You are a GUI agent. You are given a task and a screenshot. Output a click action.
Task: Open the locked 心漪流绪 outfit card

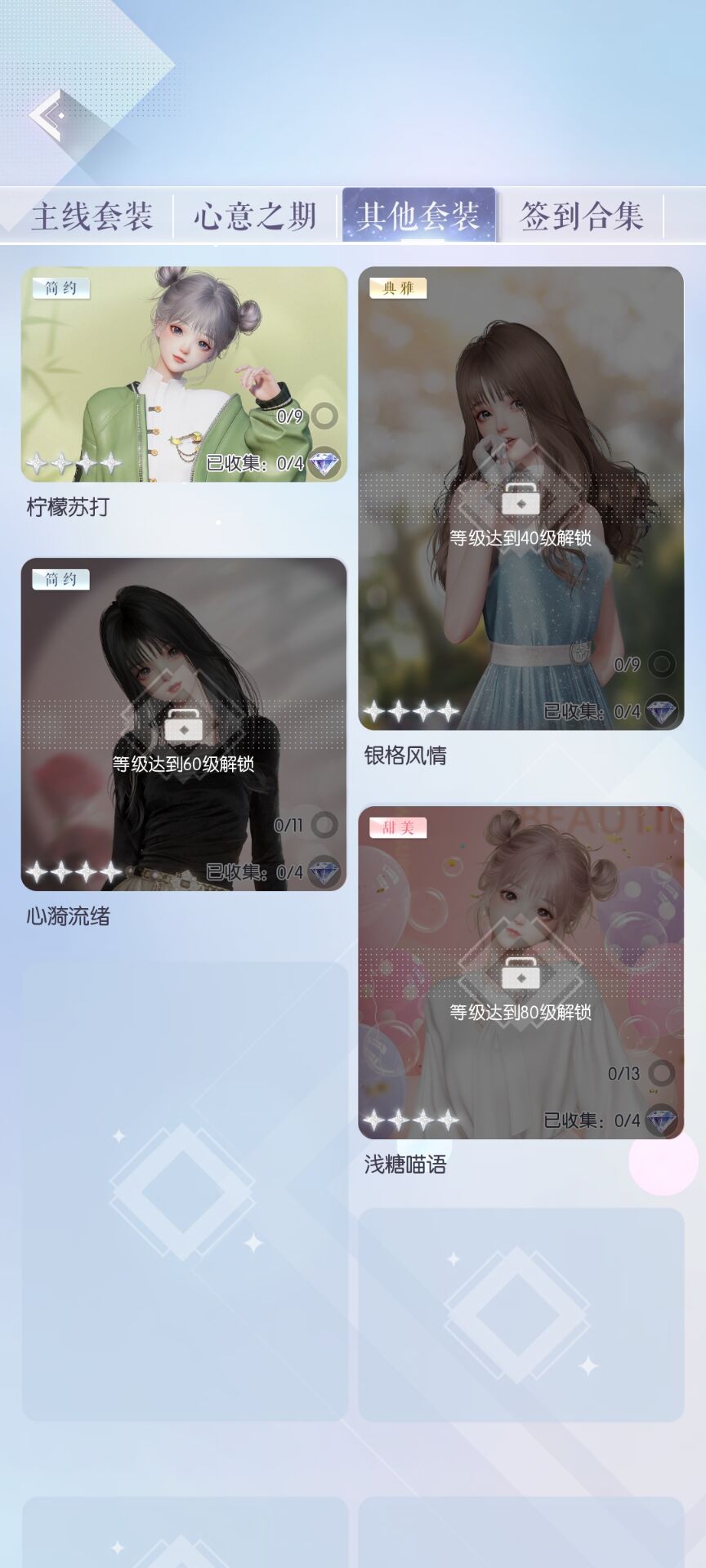[x=184, y=724]
